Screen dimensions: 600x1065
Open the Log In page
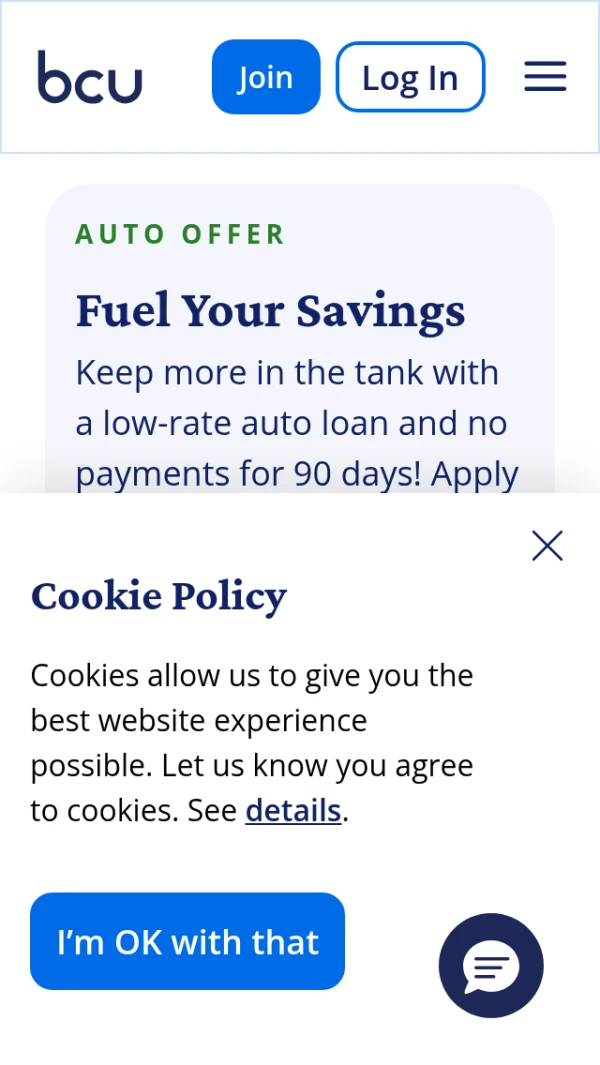(410, 77)
